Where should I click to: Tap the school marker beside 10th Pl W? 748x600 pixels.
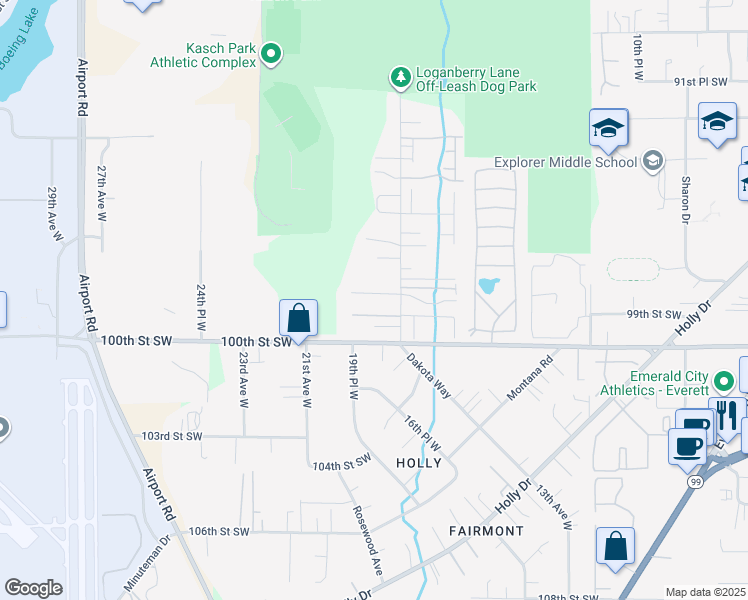pos(608,128)
